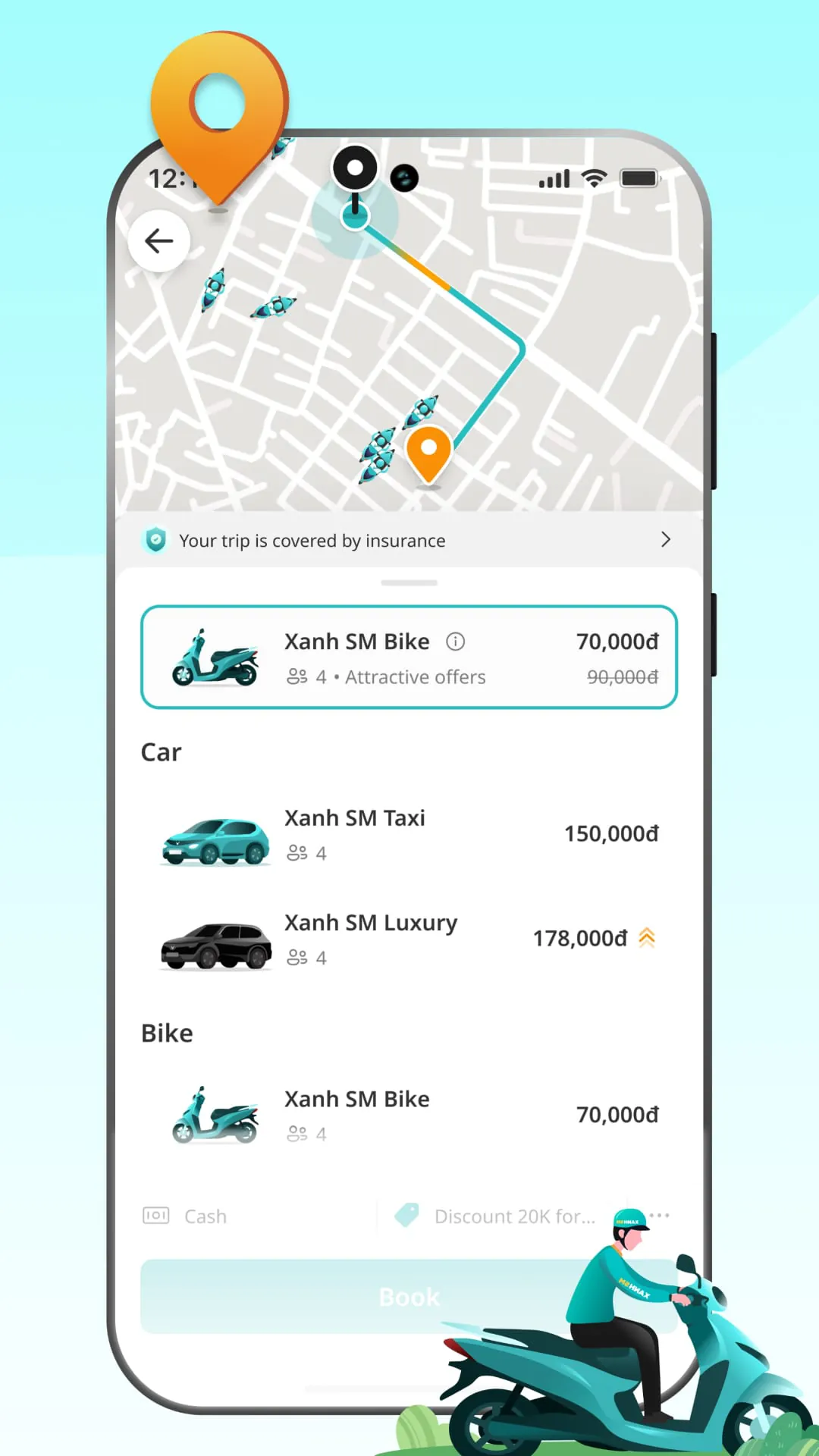
Task: Tap the discount tag icon
Action: click(x=407, y=1215)
